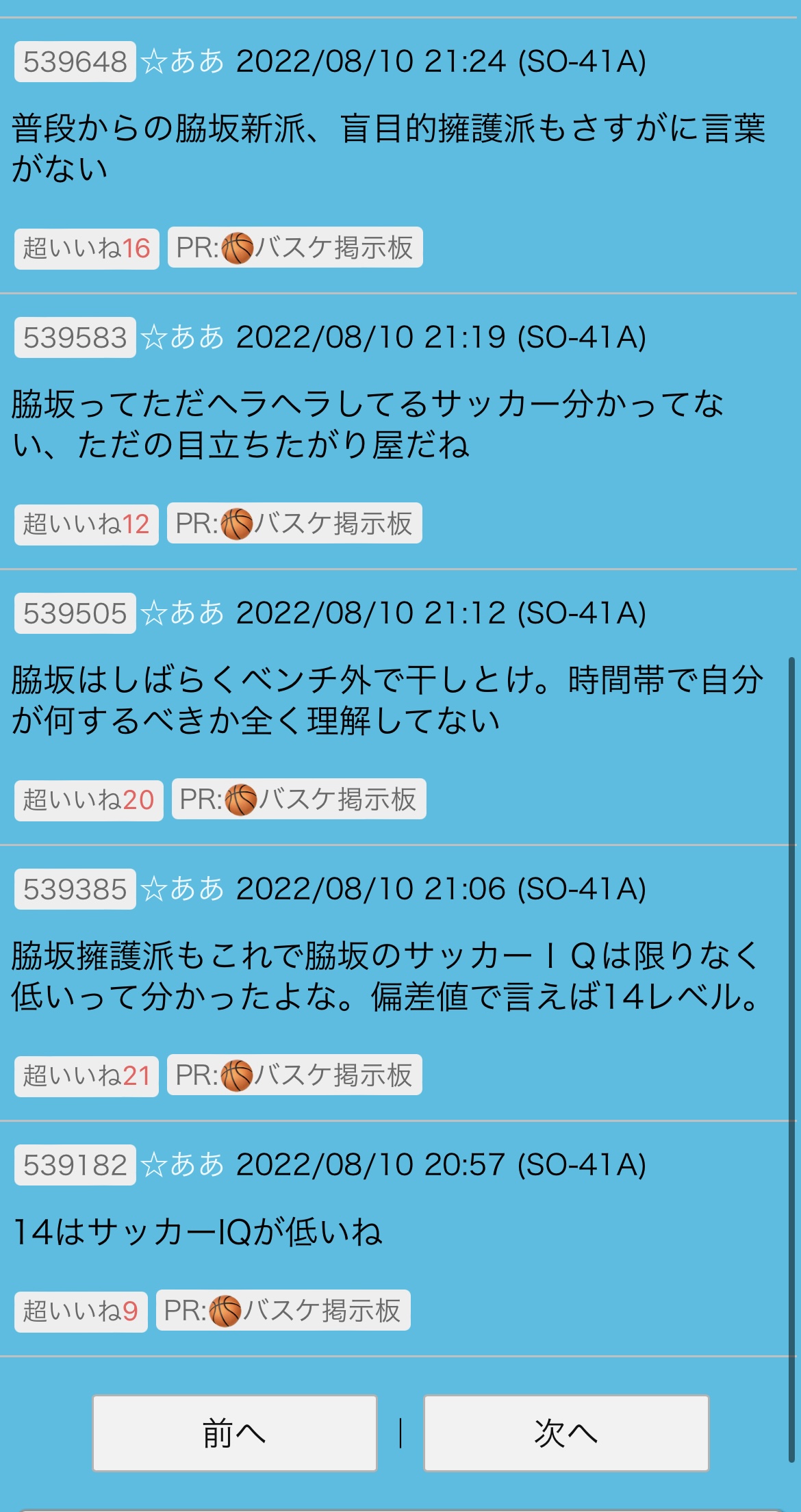
Task: Open バスケ掲示板 PR link under post 539505
Action: (x=299, y=799)
